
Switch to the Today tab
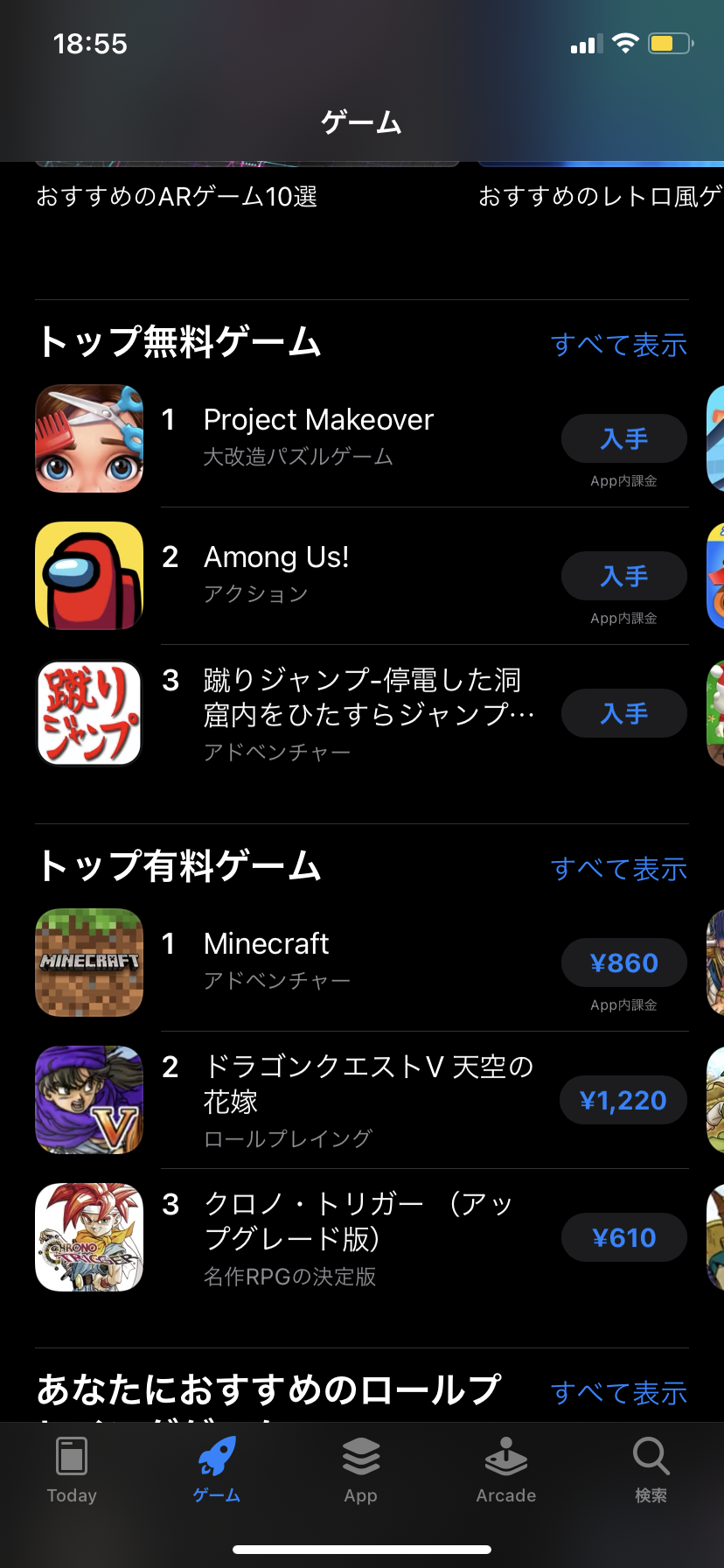pos(72,1470)
